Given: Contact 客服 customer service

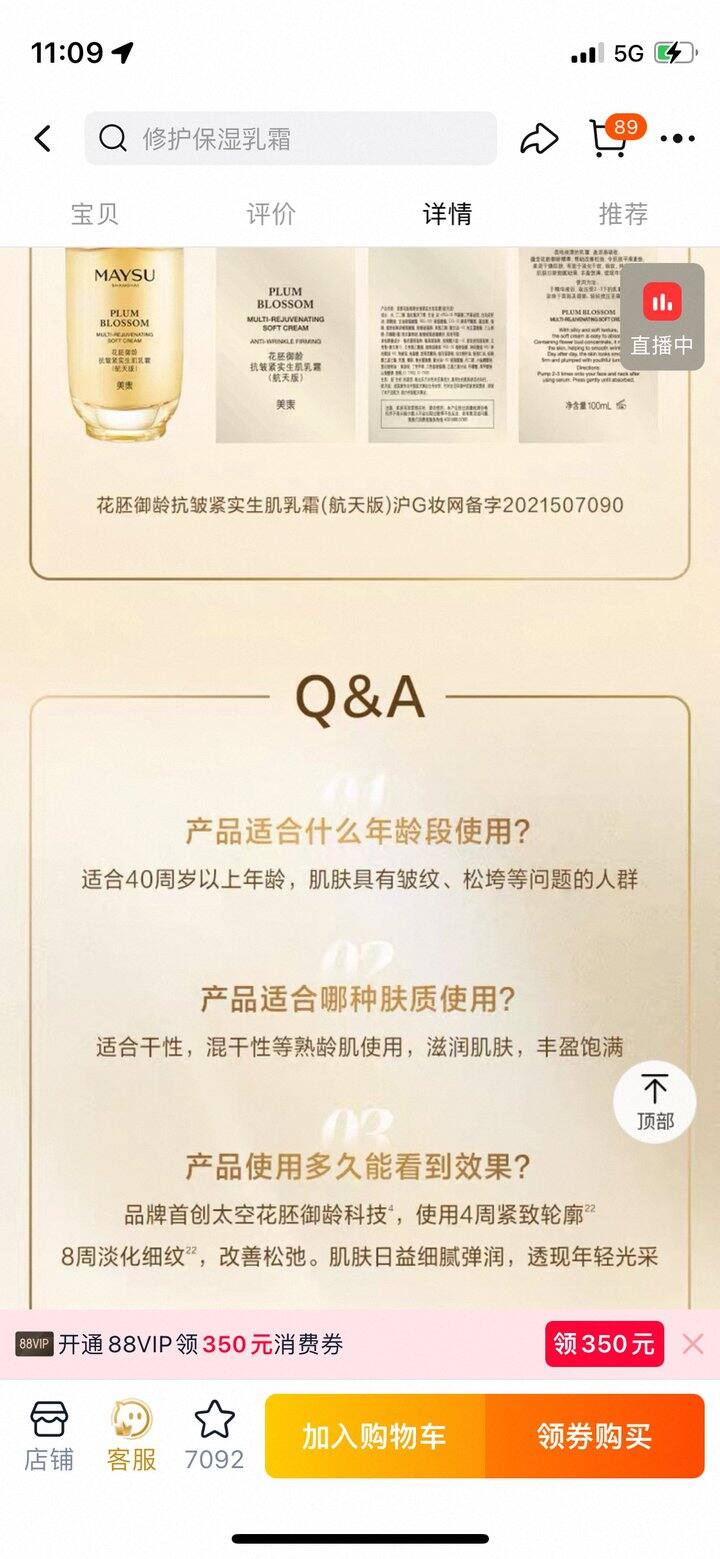Looking at the screenshot, I should pos(132,1436).
